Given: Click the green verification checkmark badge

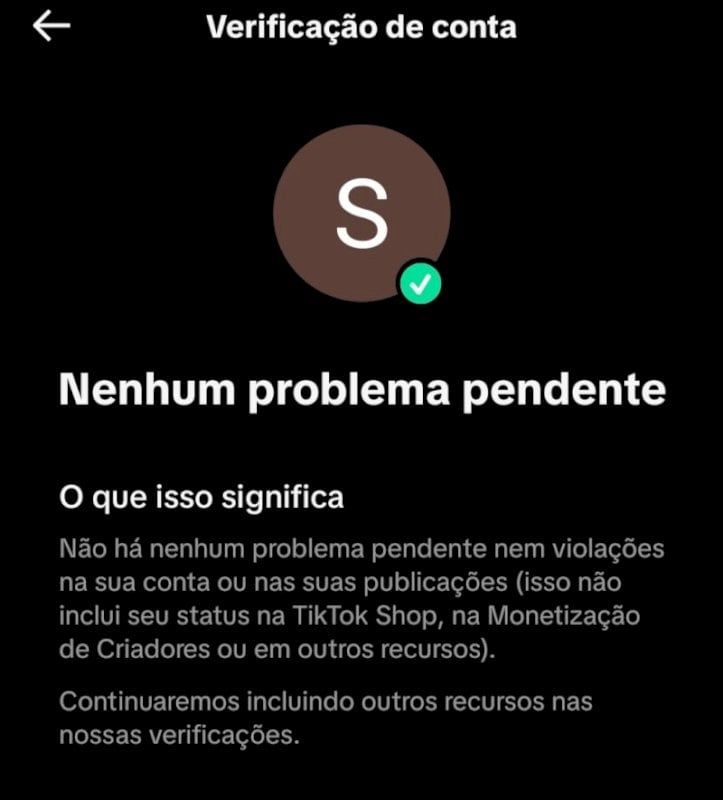Looking at the screenshot, I should pyautogui.click(x=421, y=284).
